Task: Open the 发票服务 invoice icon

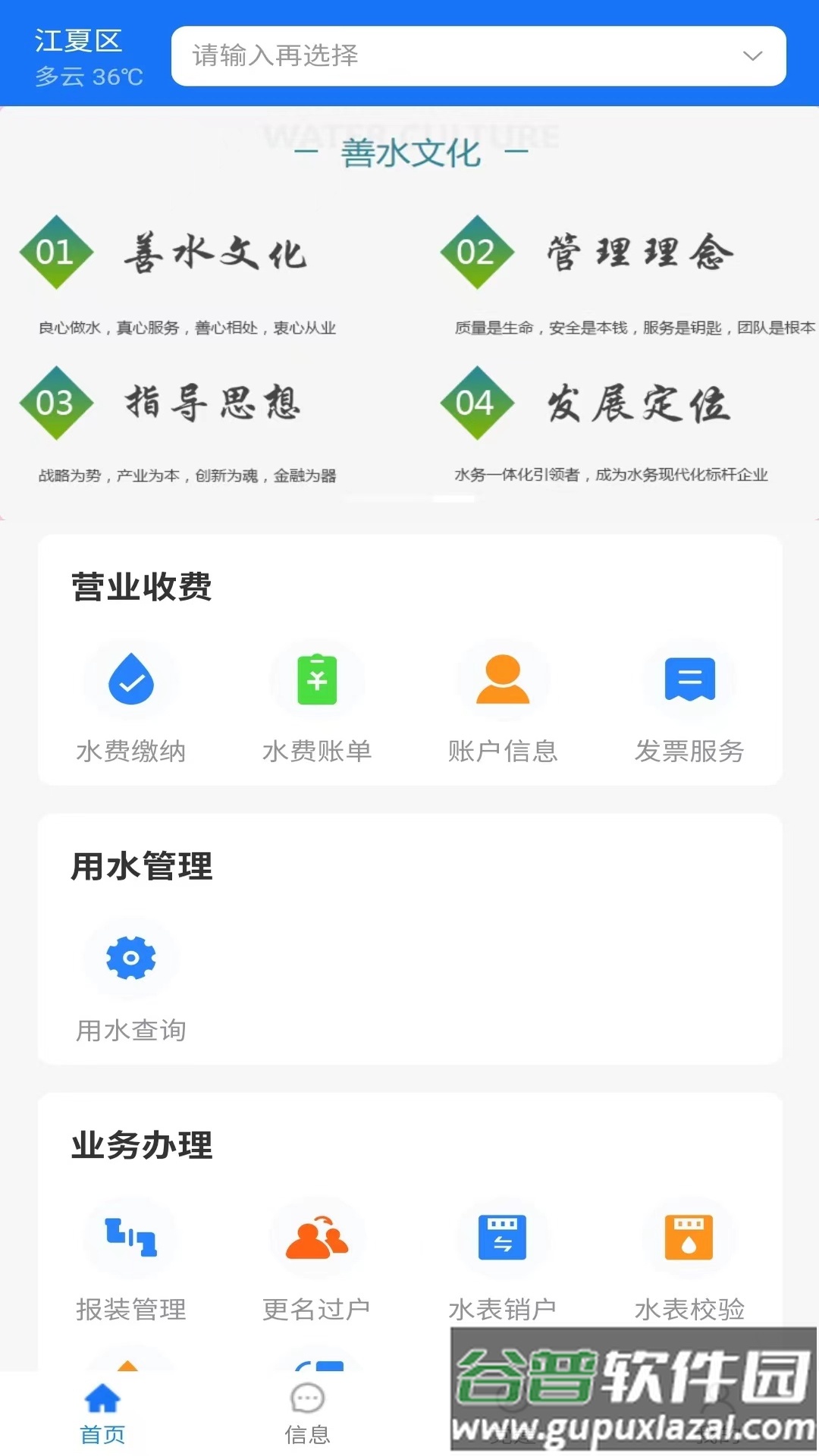Action: (689, 679)
